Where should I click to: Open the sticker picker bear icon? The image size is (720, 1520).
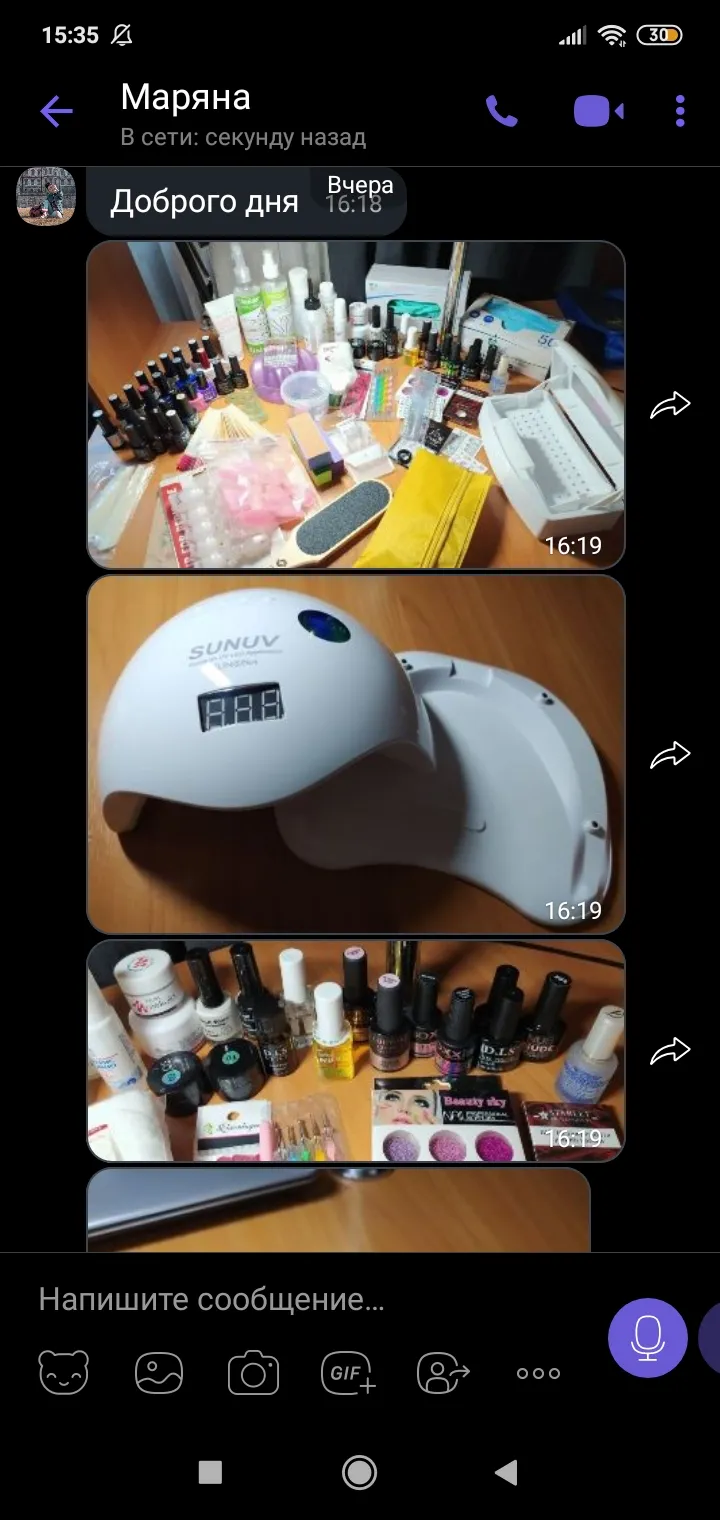click(64, 1373)
